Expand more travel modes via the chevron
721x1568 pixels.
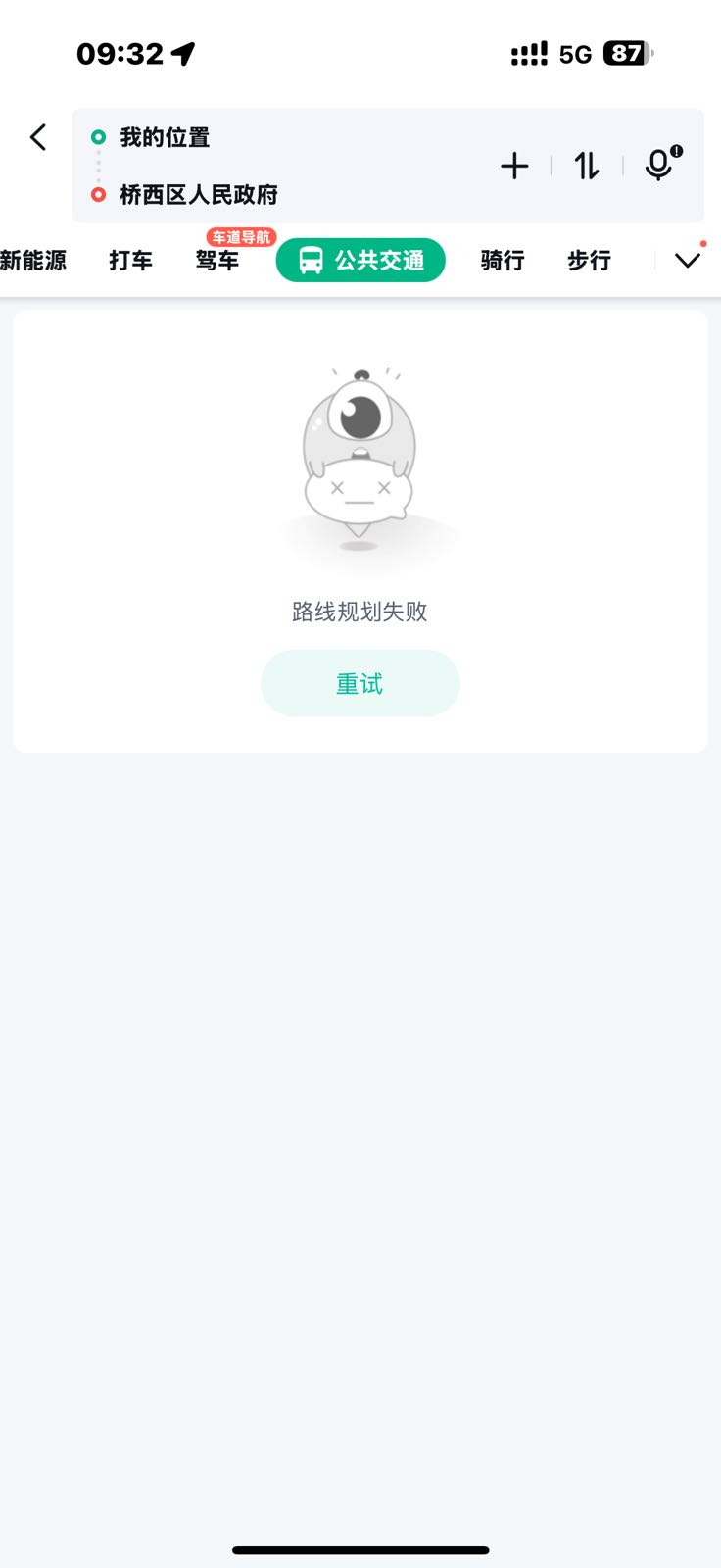pos(688,260)
